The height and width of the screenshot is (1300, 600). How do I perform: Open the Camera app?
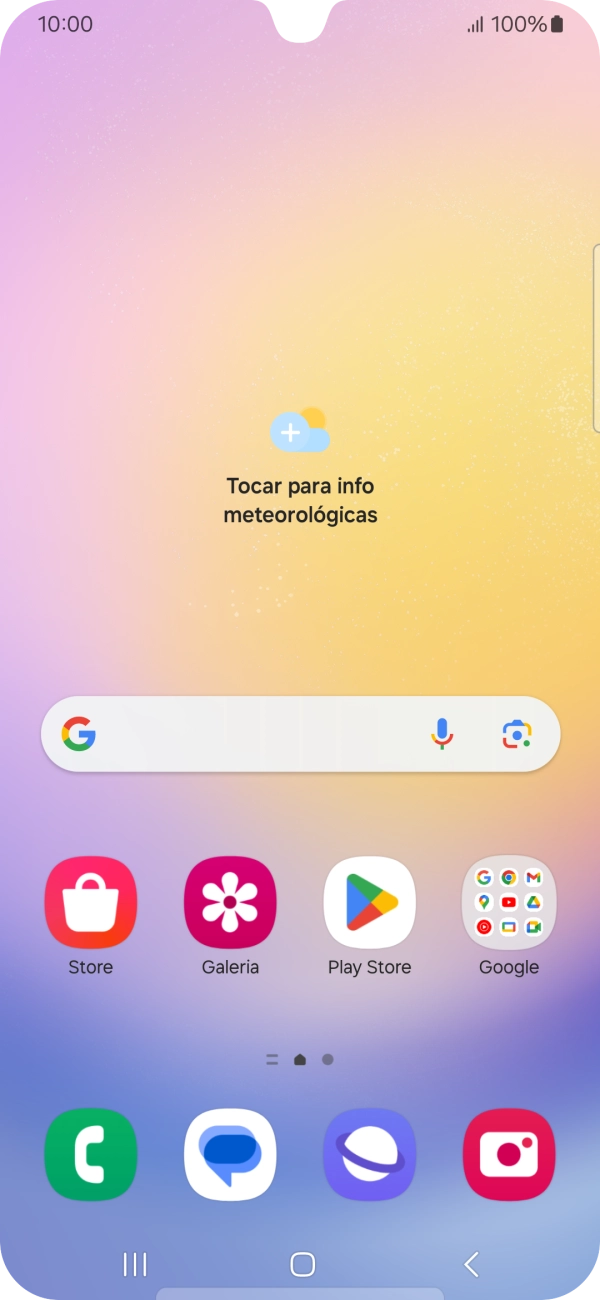pyautogui.click(x=508, y=1154)
